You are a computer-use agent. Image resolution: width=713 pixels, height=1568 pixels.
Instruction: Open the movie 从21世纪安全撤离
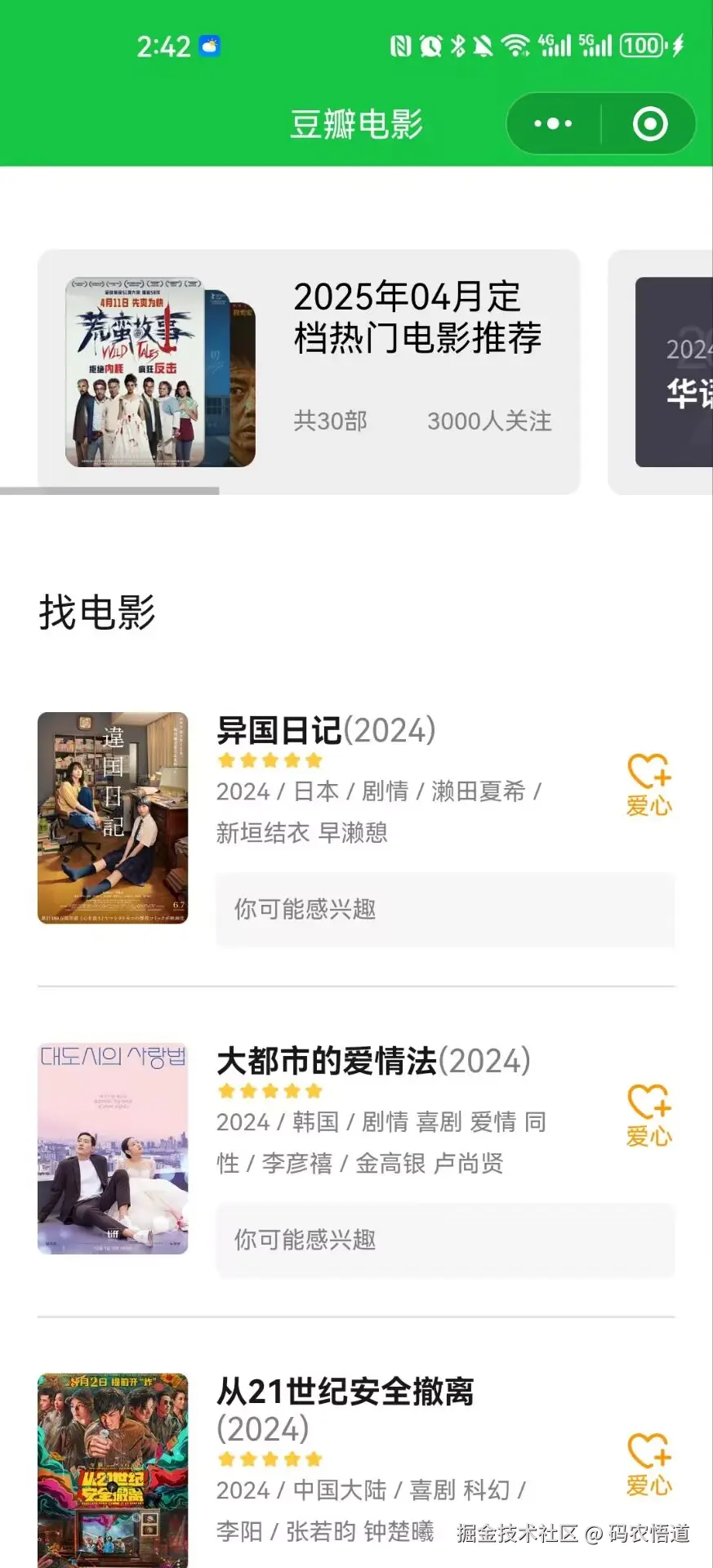345,1392
